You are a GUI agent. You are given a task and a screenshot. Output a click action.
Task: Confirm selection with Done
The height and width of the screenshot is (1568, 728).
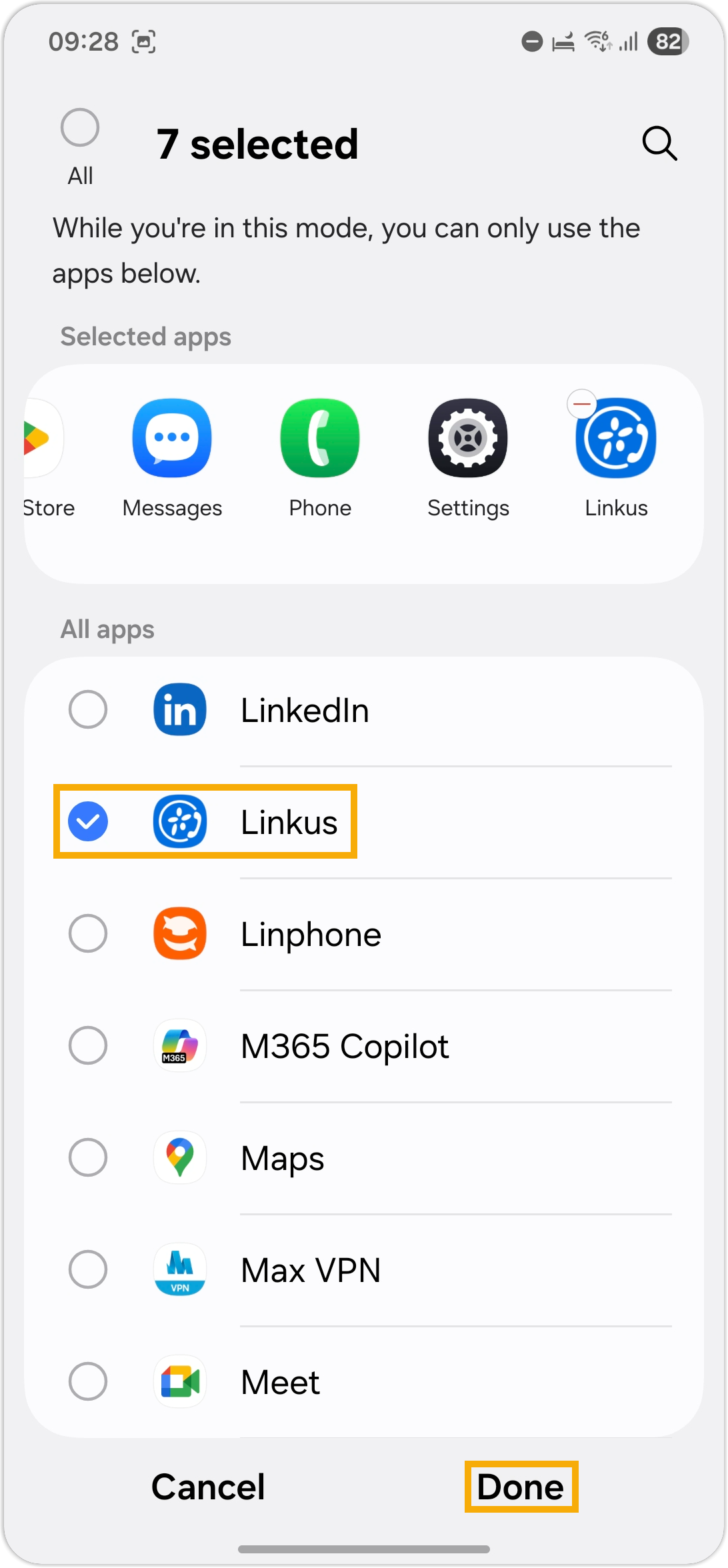click(521, 1487)
